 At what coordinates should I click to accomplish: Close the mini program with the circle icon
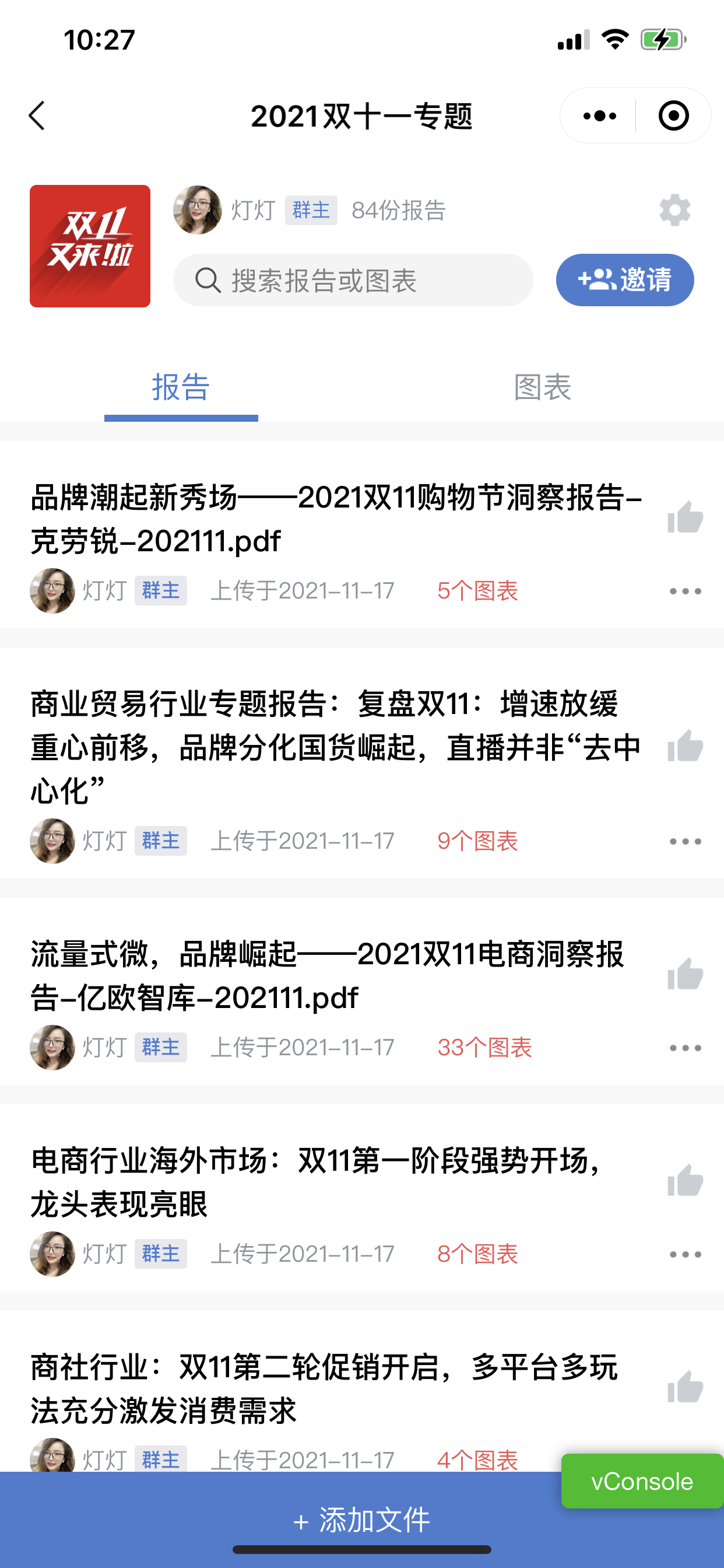tap(673, 116)
